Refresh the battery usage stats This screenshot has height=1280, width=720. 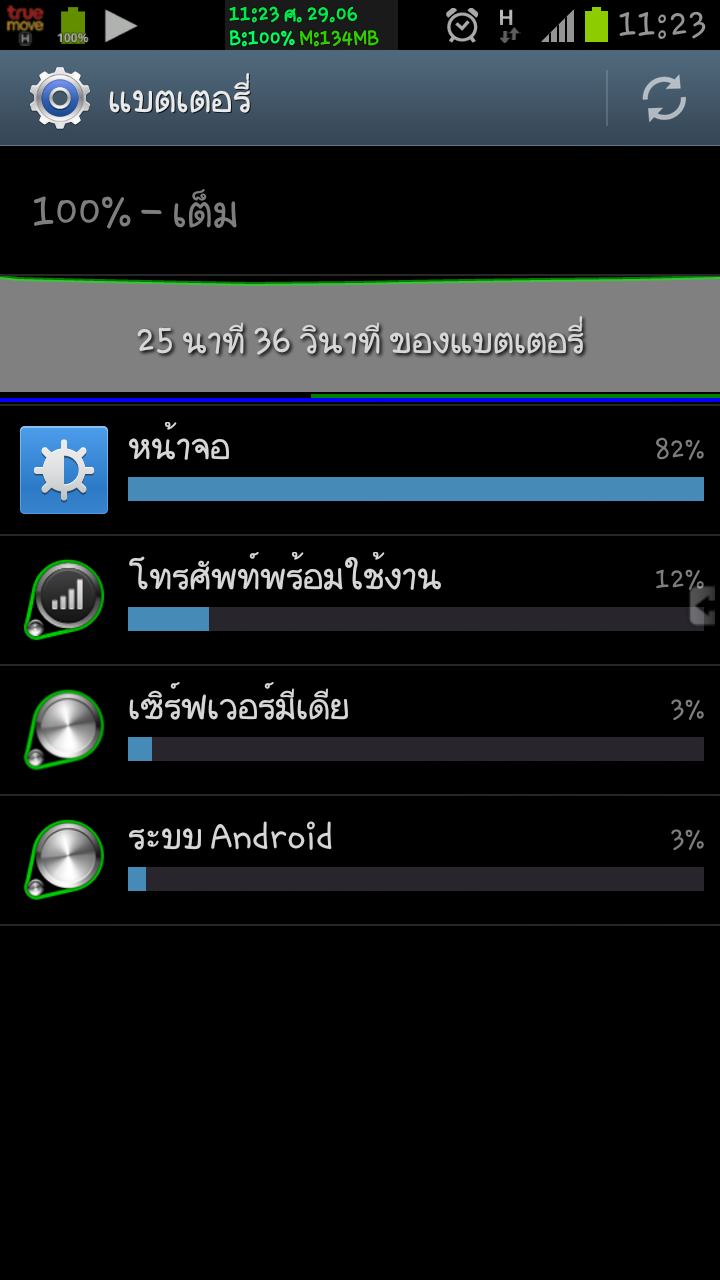click(x=664, y=98)
